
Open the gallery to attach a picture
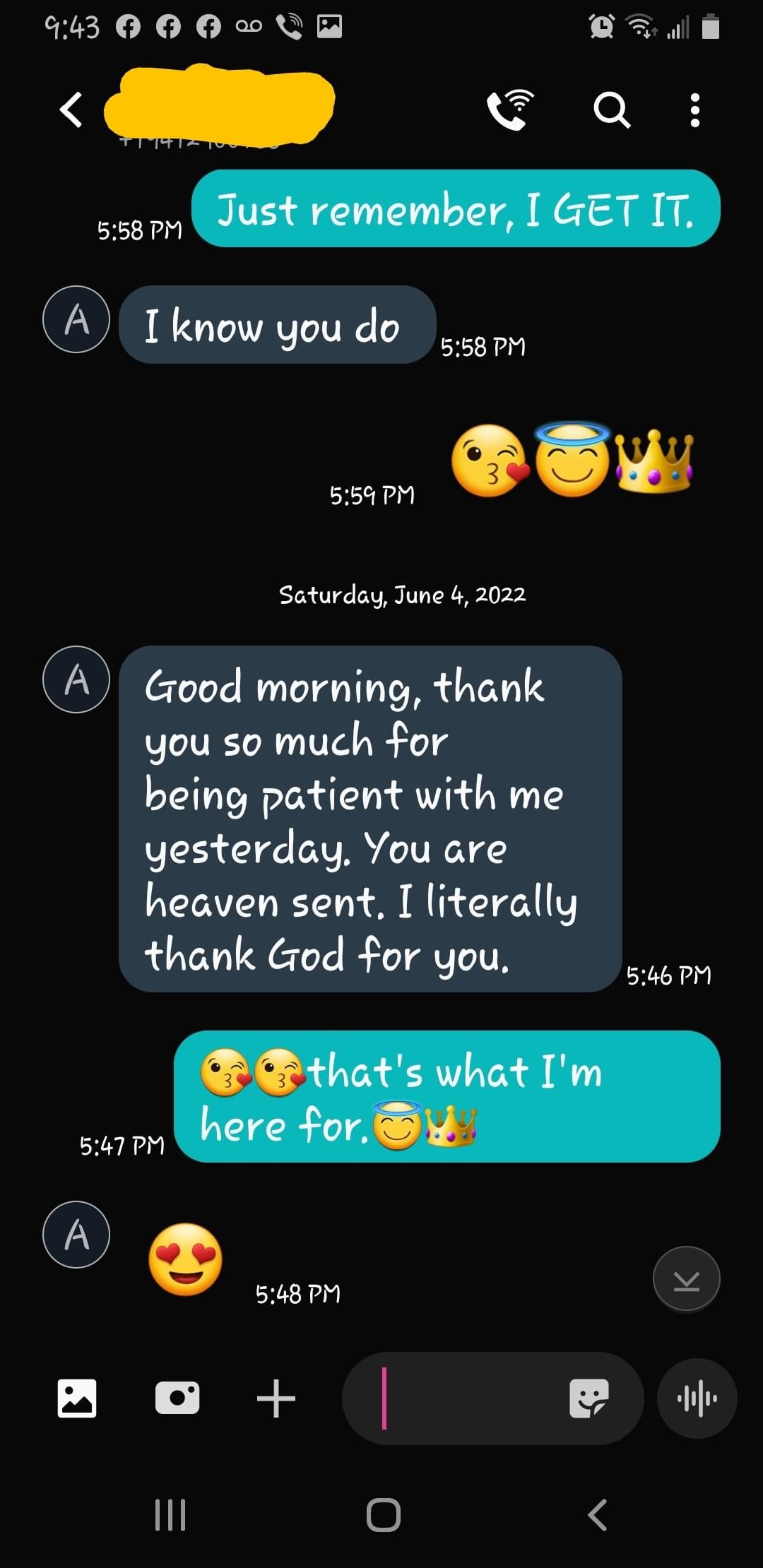(77, 1398)
